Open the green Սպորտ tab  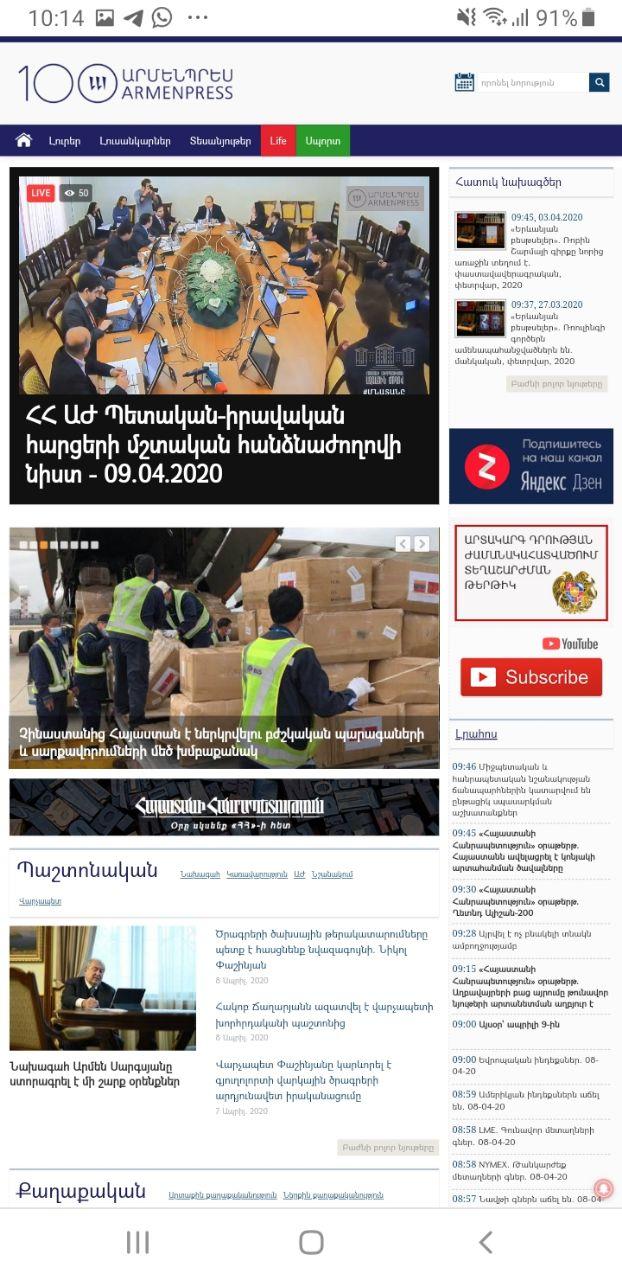coord(323,141)
